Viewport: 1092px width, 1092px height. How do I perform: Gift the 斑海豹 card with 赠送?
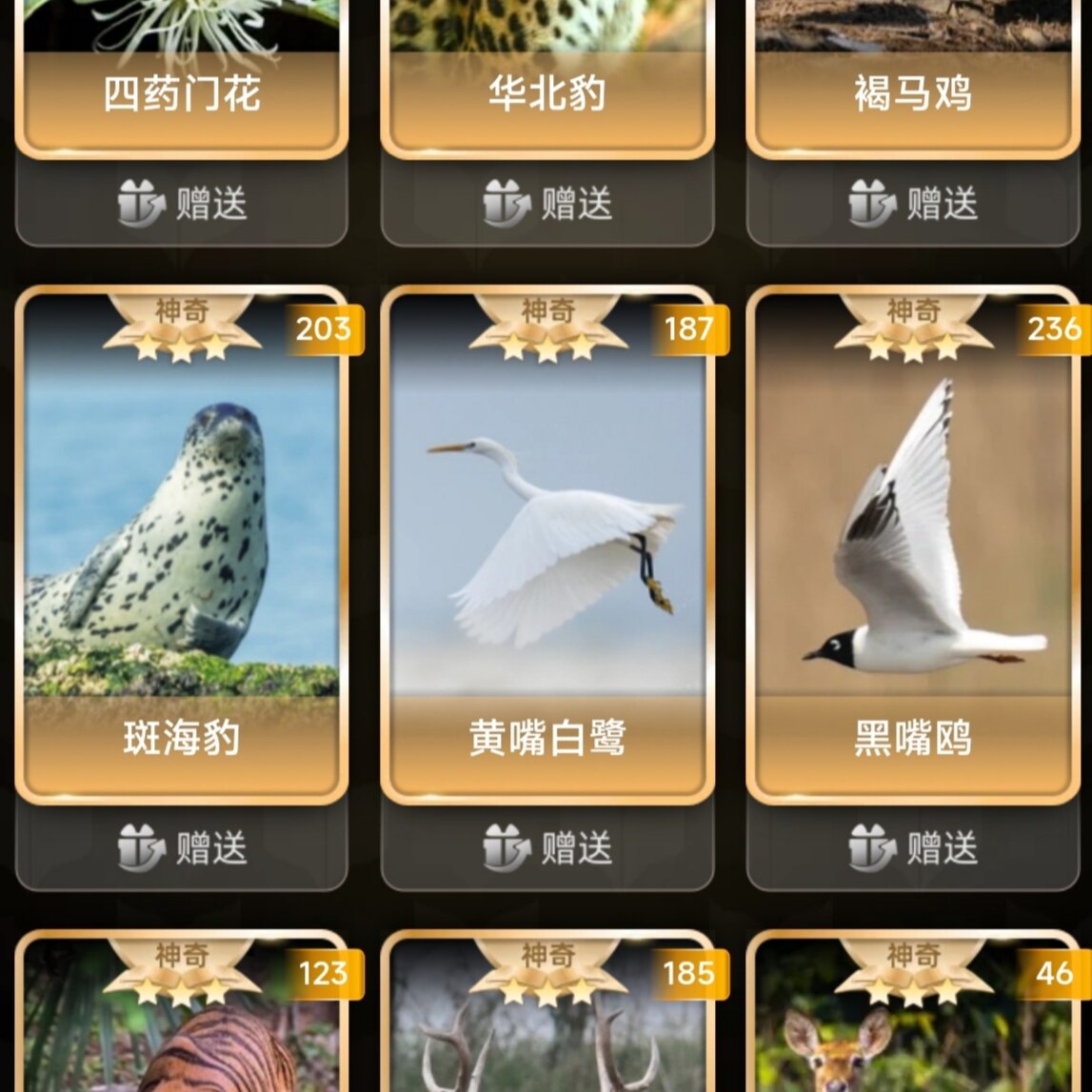(x=181, y=847)
